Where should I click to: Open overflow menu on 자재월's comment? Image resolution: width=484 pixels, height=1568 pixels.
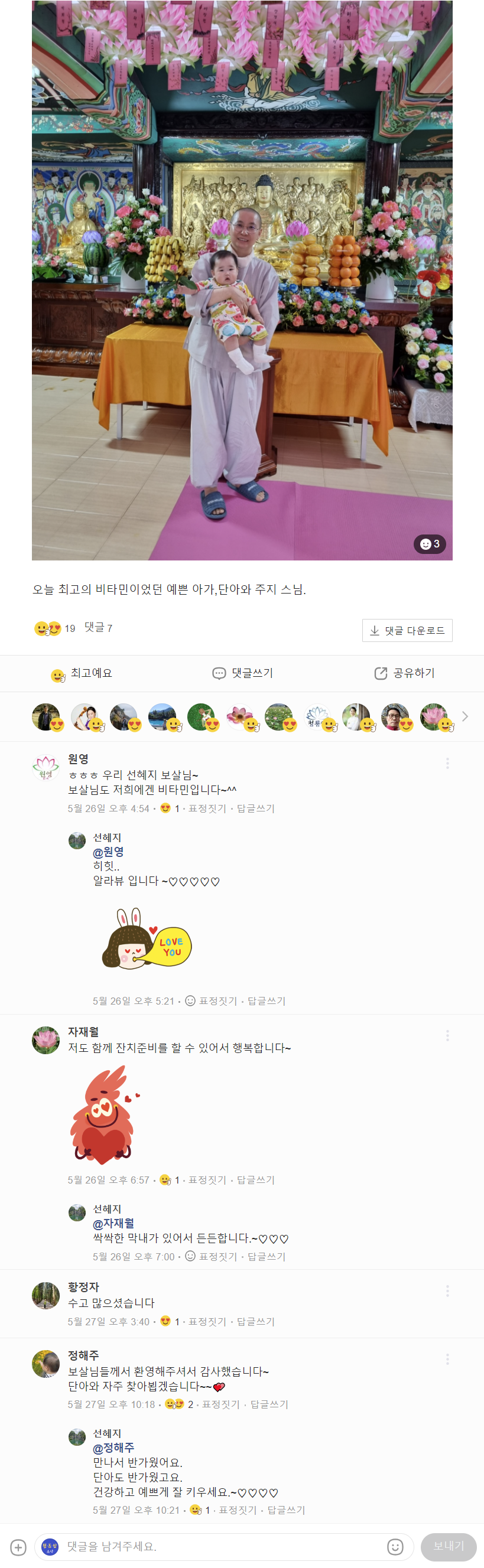(447, 1035)
